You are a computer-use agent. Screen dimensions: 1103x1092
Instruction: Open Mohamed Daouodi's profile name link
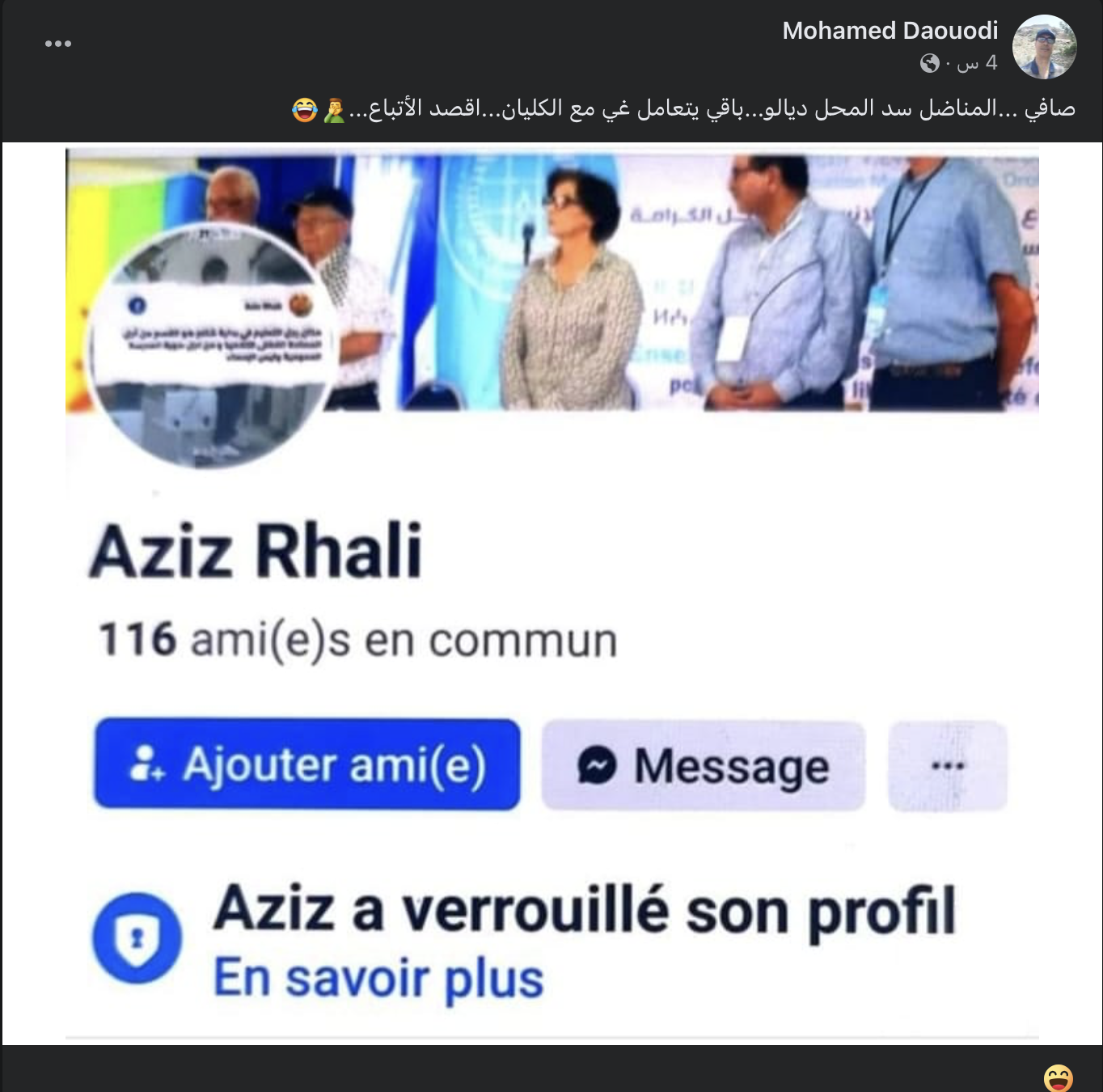pyautogui.click(x=890, y=31)
